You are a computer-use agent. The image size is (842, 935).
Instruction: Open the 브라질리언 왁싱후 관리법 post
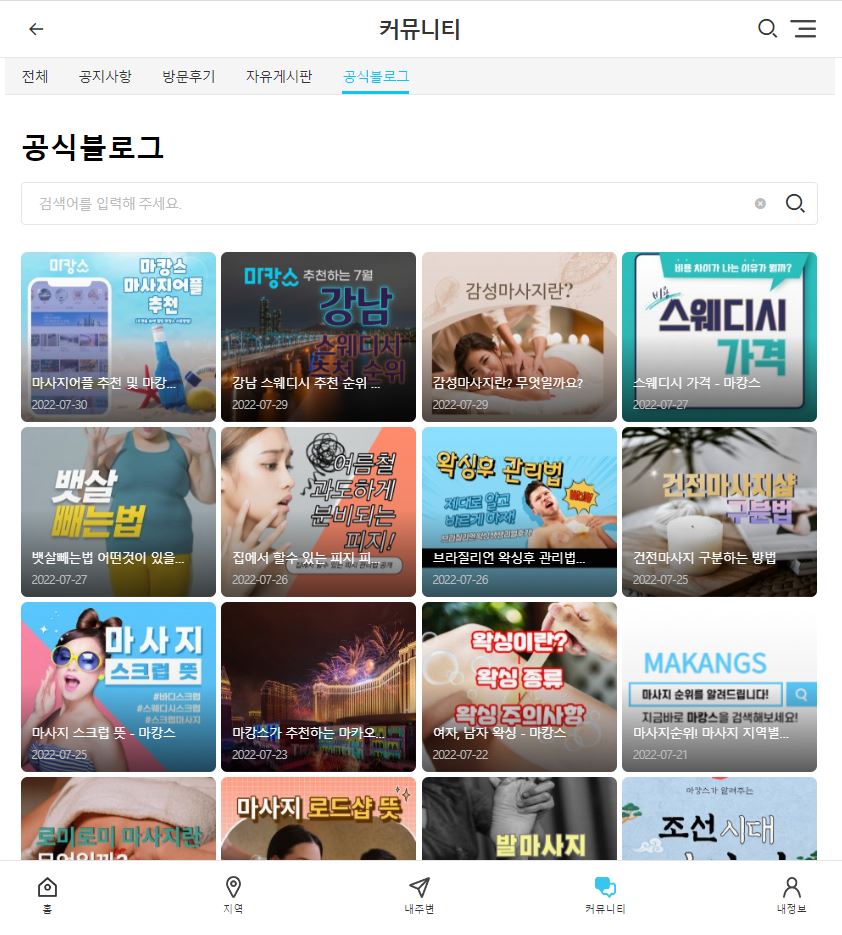coord(519,511)
